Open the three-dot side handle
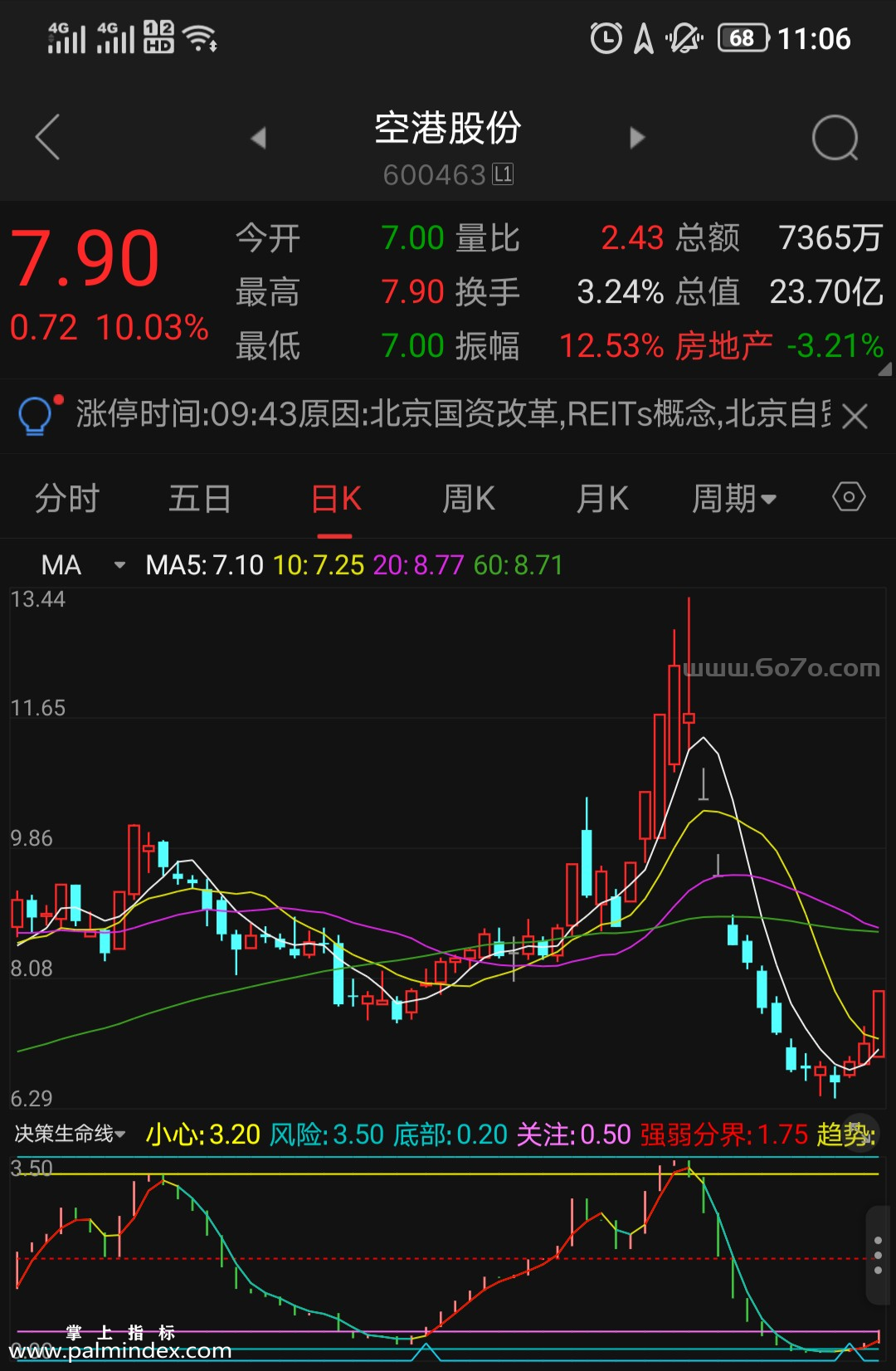The width and height of the screenshot is (896, 1371). pyautogui.click(x=878, y=1256)
